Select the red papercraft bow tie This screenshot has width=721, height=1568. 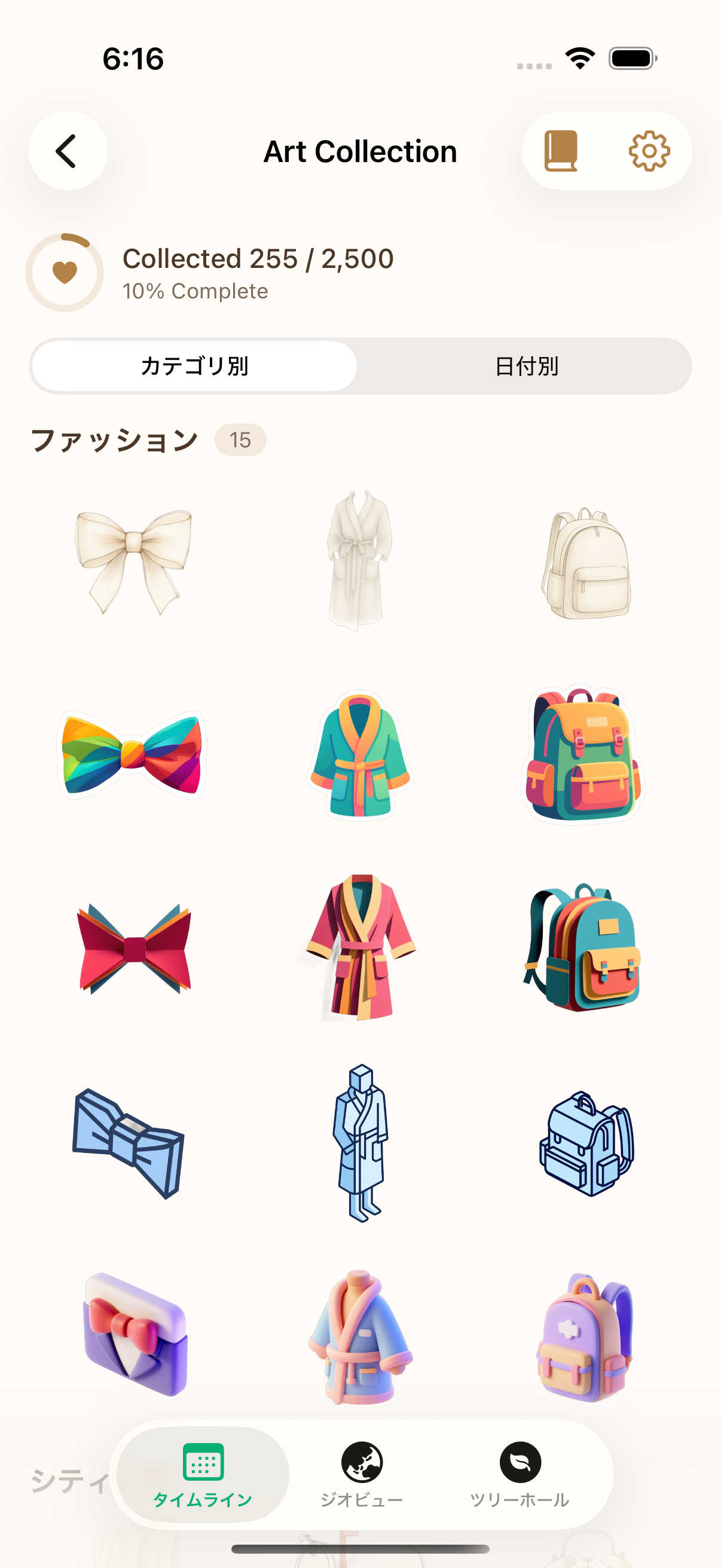coord(134,948)
